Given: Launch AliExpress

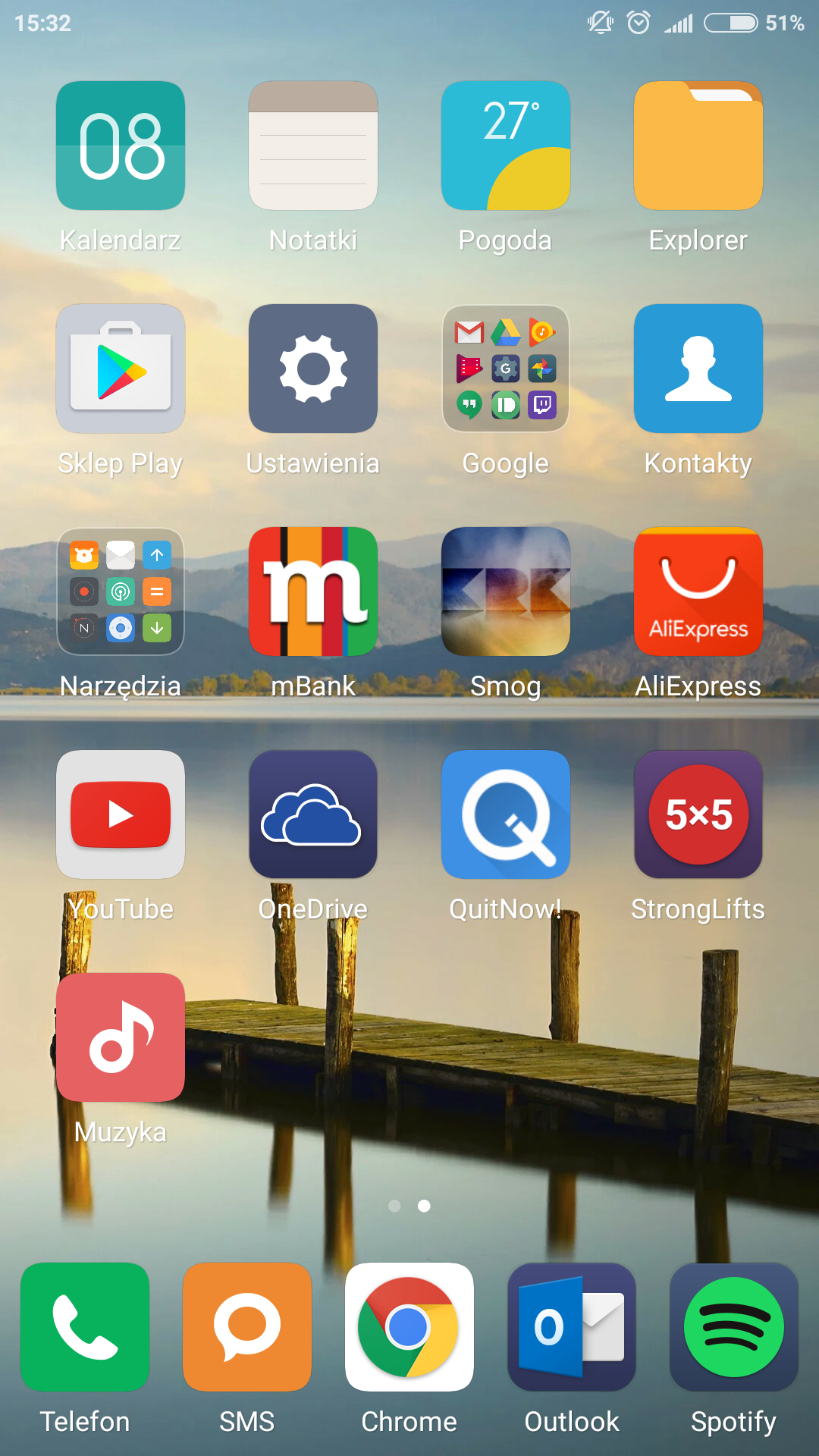Looking at the screenshot, I should point(698,591).
